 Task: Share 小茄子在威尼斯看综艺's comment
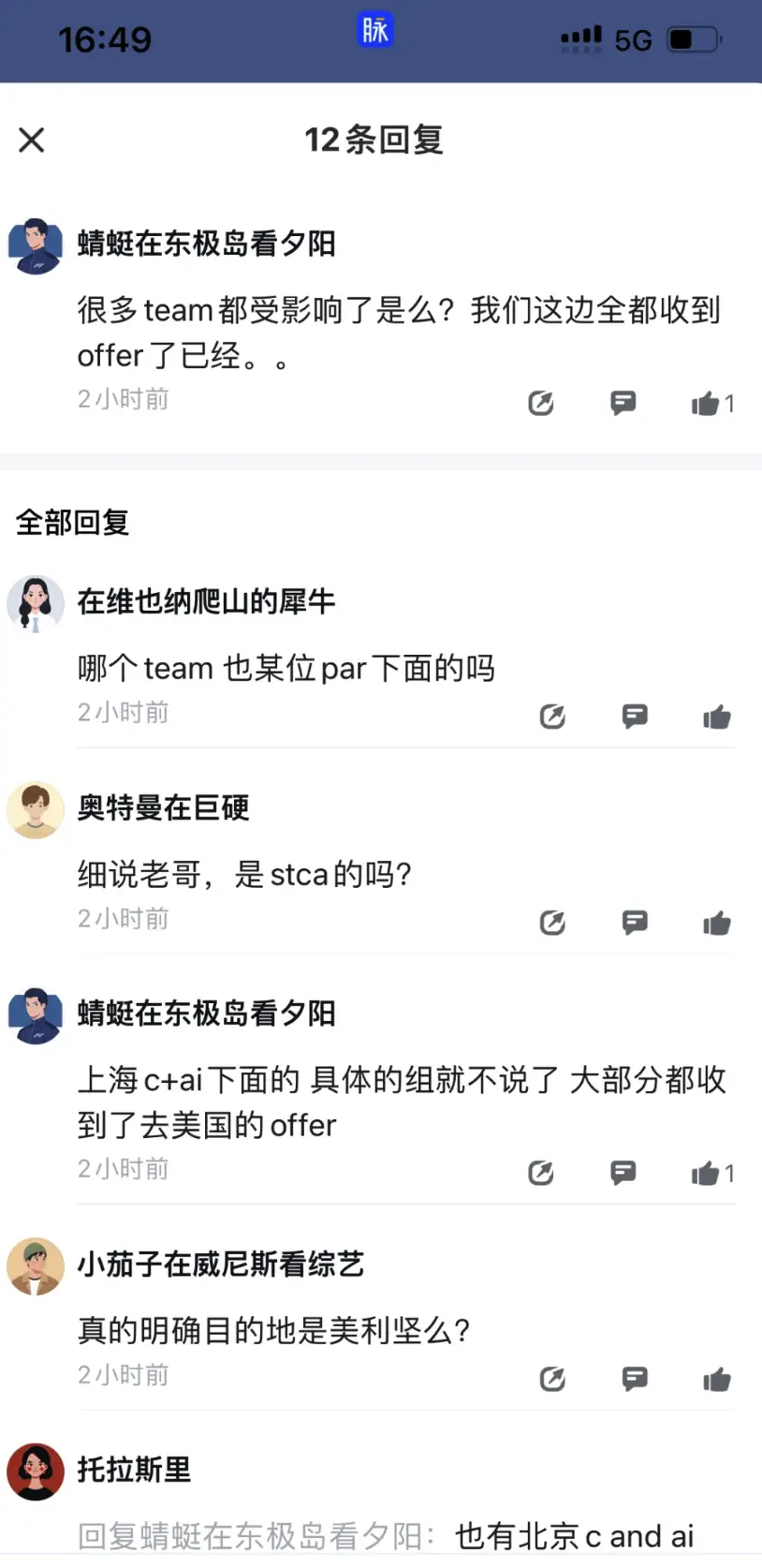tap(553, 1379)
